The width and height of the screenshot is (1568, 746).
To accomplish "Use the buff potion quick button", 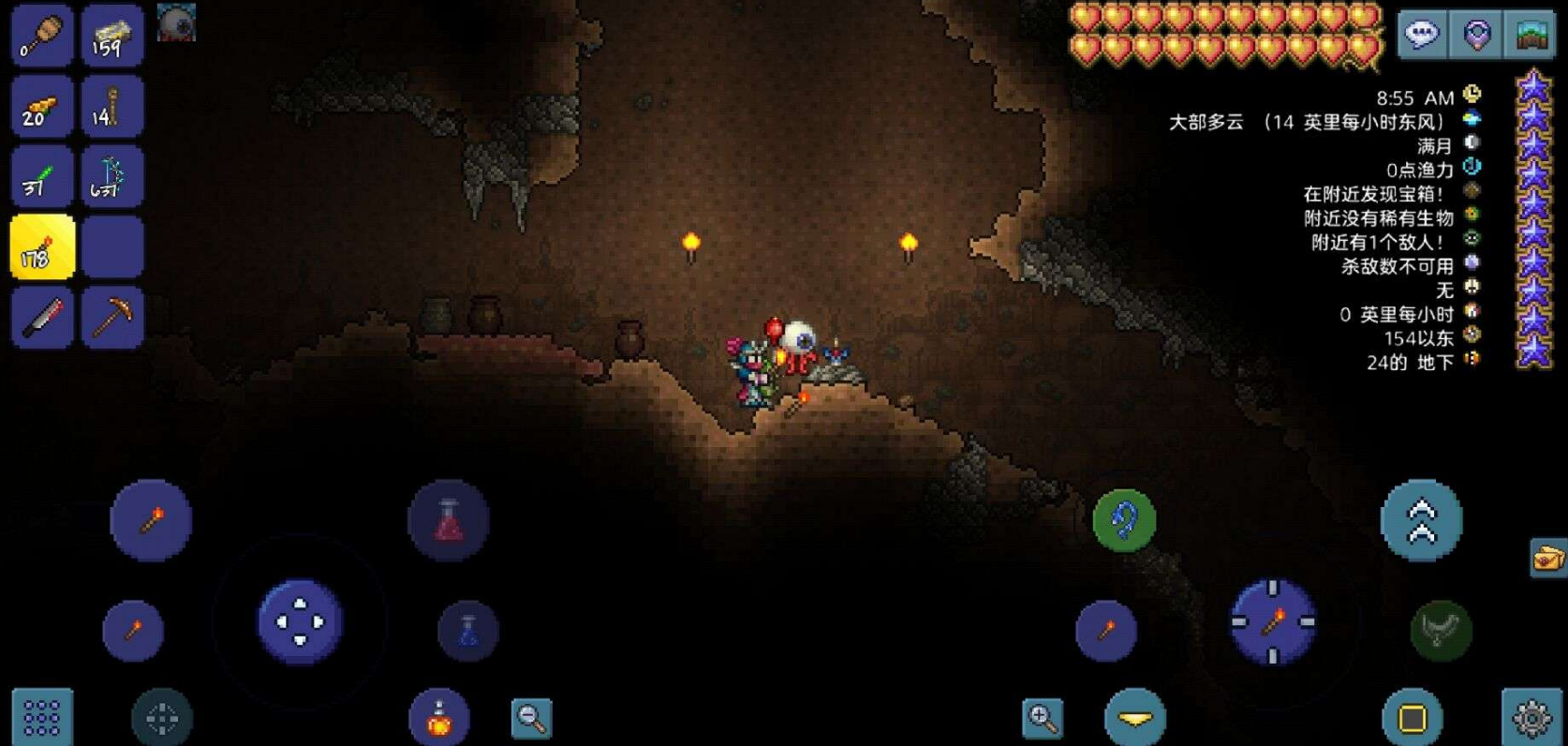I will coord(439,719).
